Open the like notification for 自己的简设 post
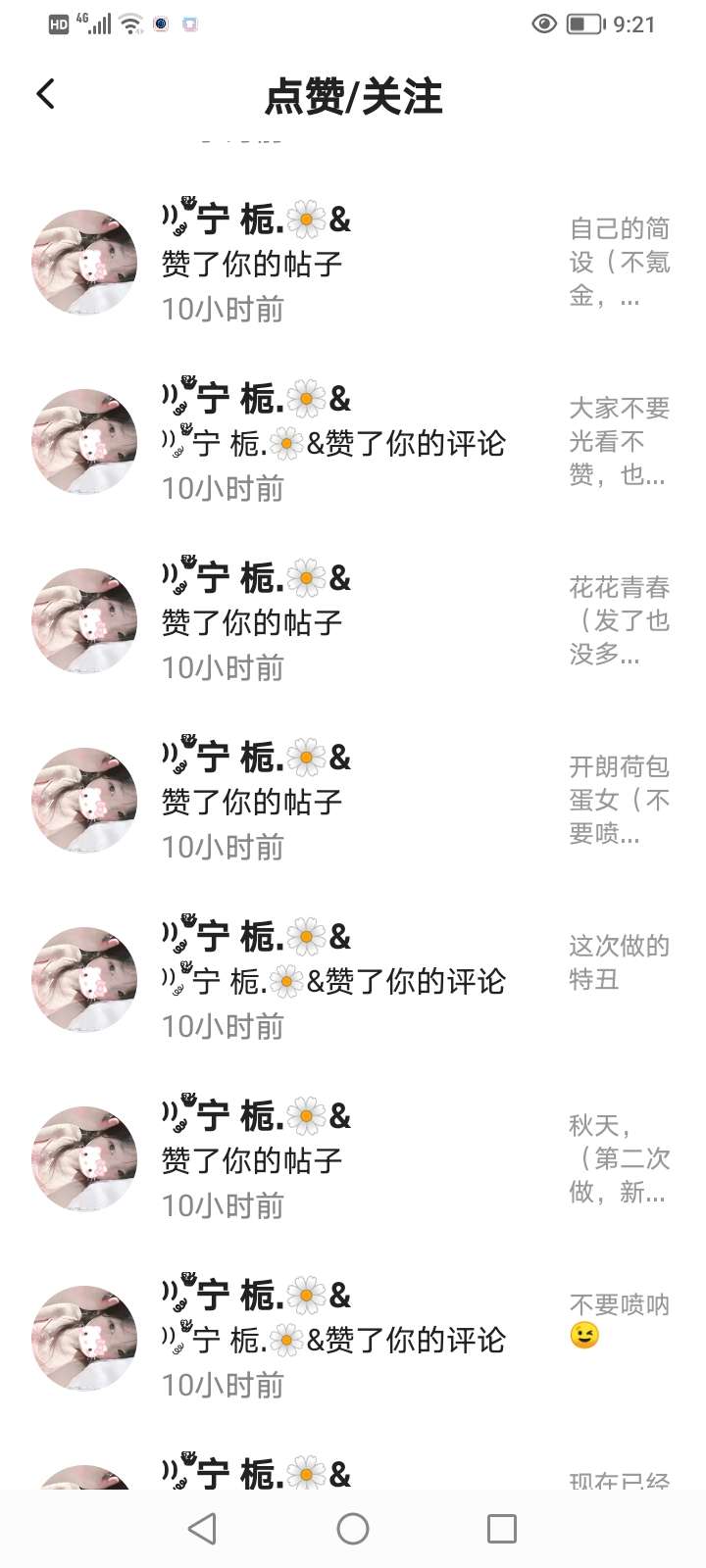706x1568 pixels. pyautogui.click(x=353, y=263)
